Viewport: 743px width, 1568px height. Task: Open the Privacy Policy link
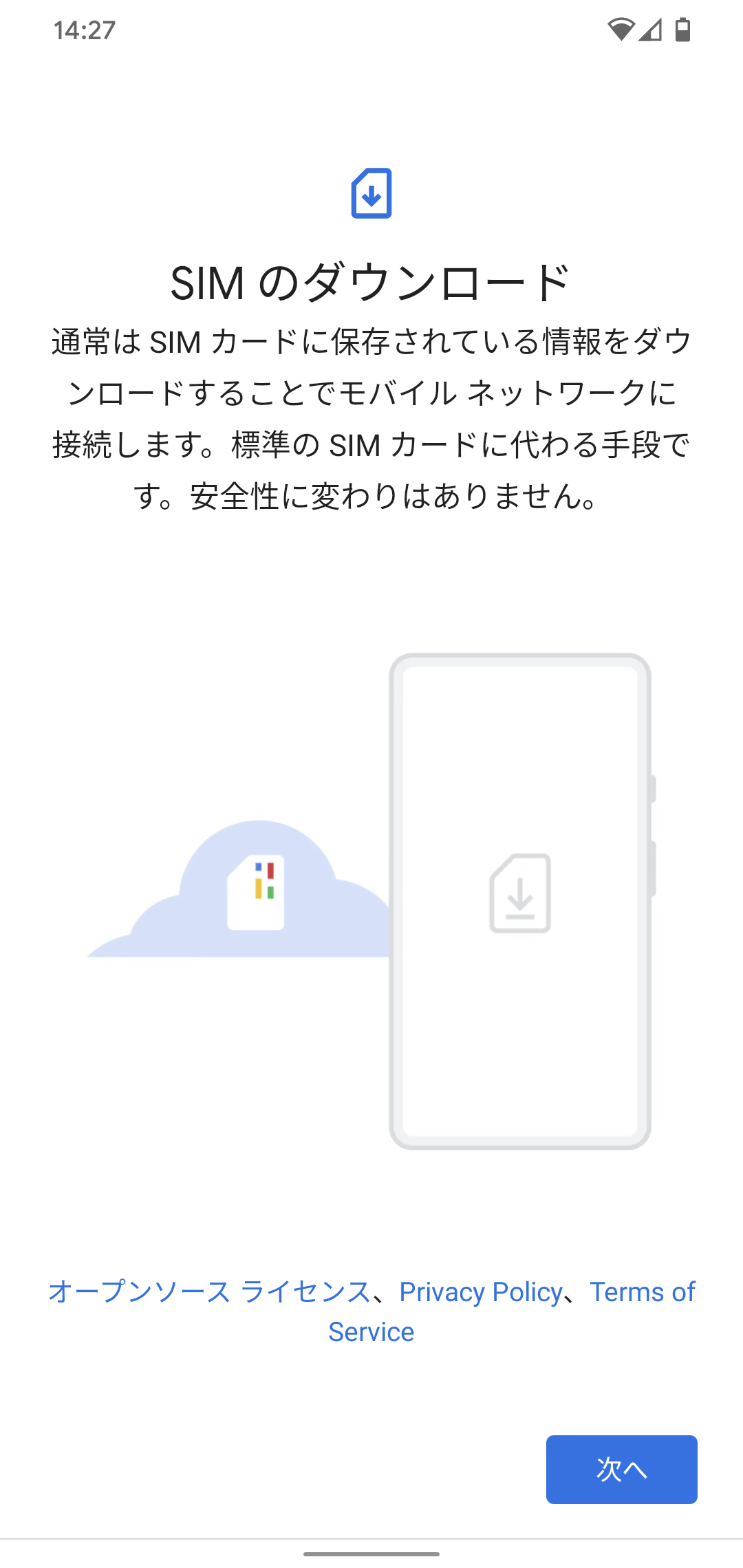[480, 1292]
